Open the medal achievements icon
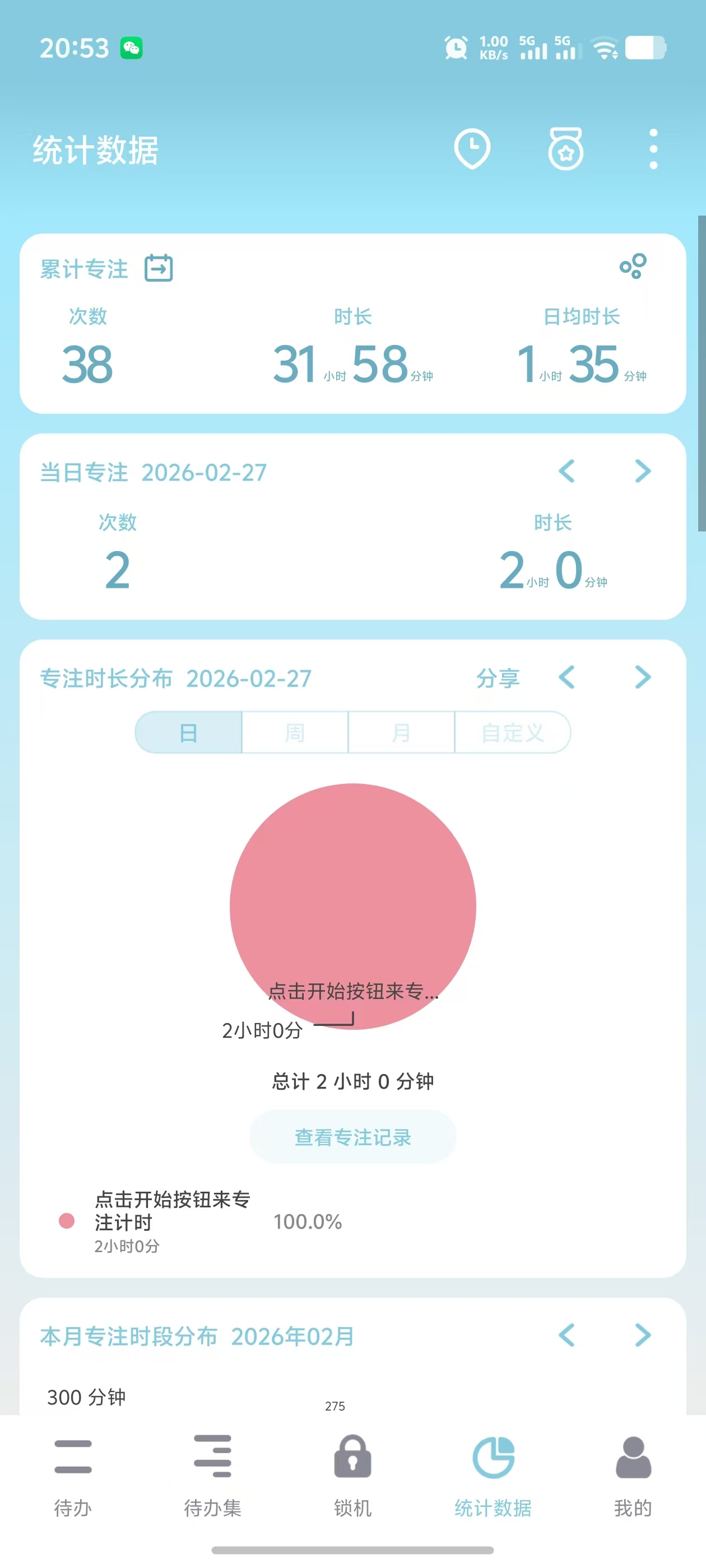 (566, 148)
